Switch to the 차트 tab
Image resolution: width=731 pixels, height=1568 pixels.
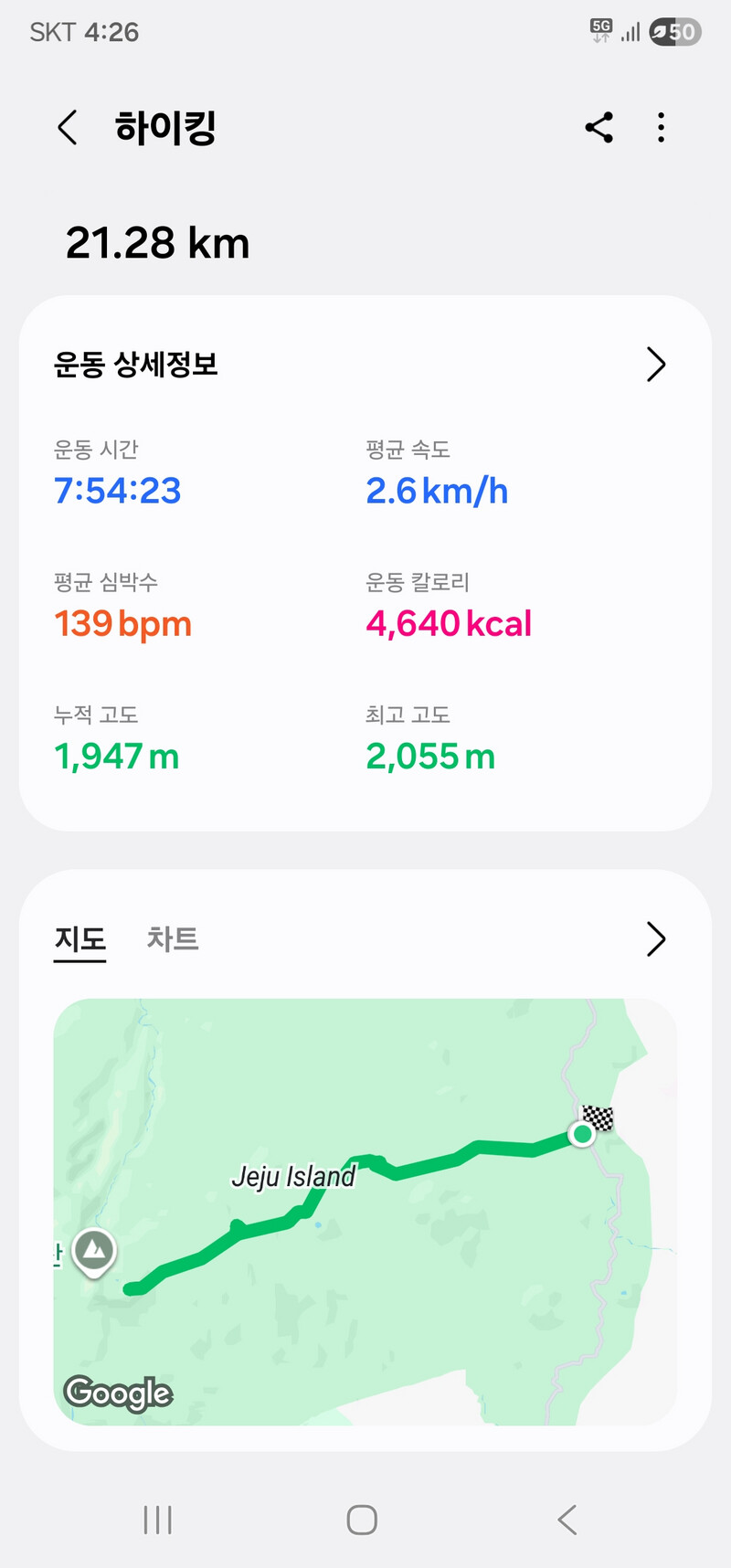(x=173, y=939)
